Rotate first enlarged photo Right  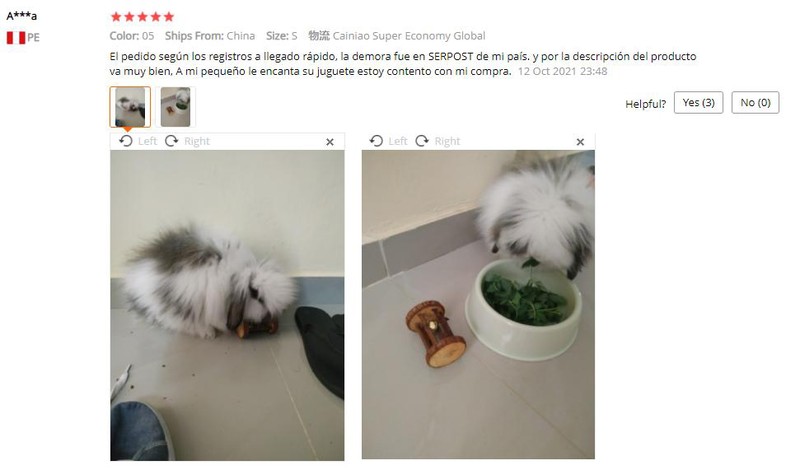click(x=187, y=141)
